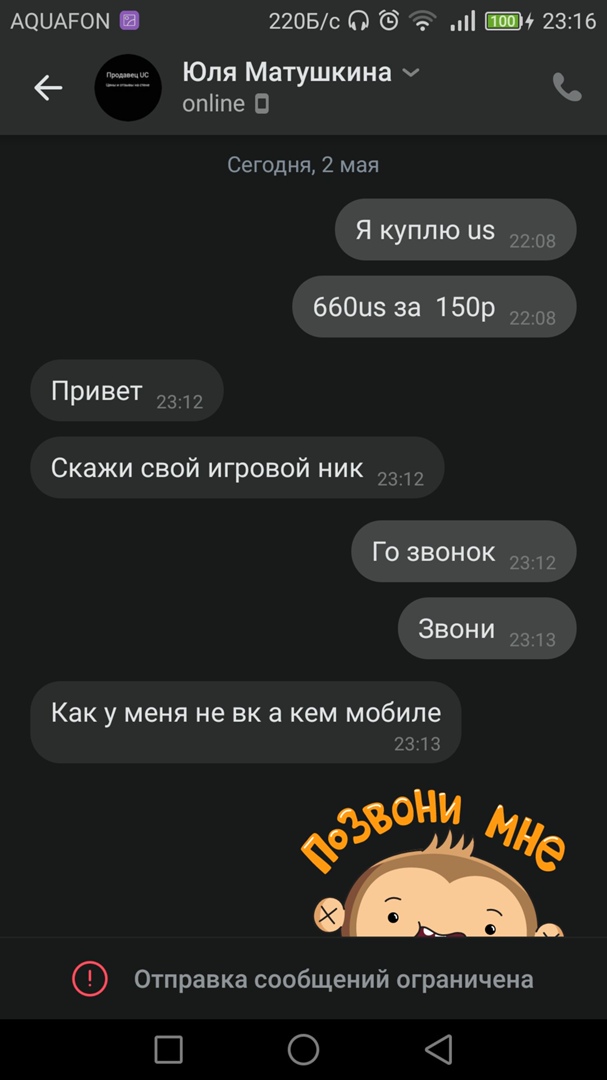607x1080 pixels.
Task: Start a voice call with Юля Матушкина
Action: 566,88
